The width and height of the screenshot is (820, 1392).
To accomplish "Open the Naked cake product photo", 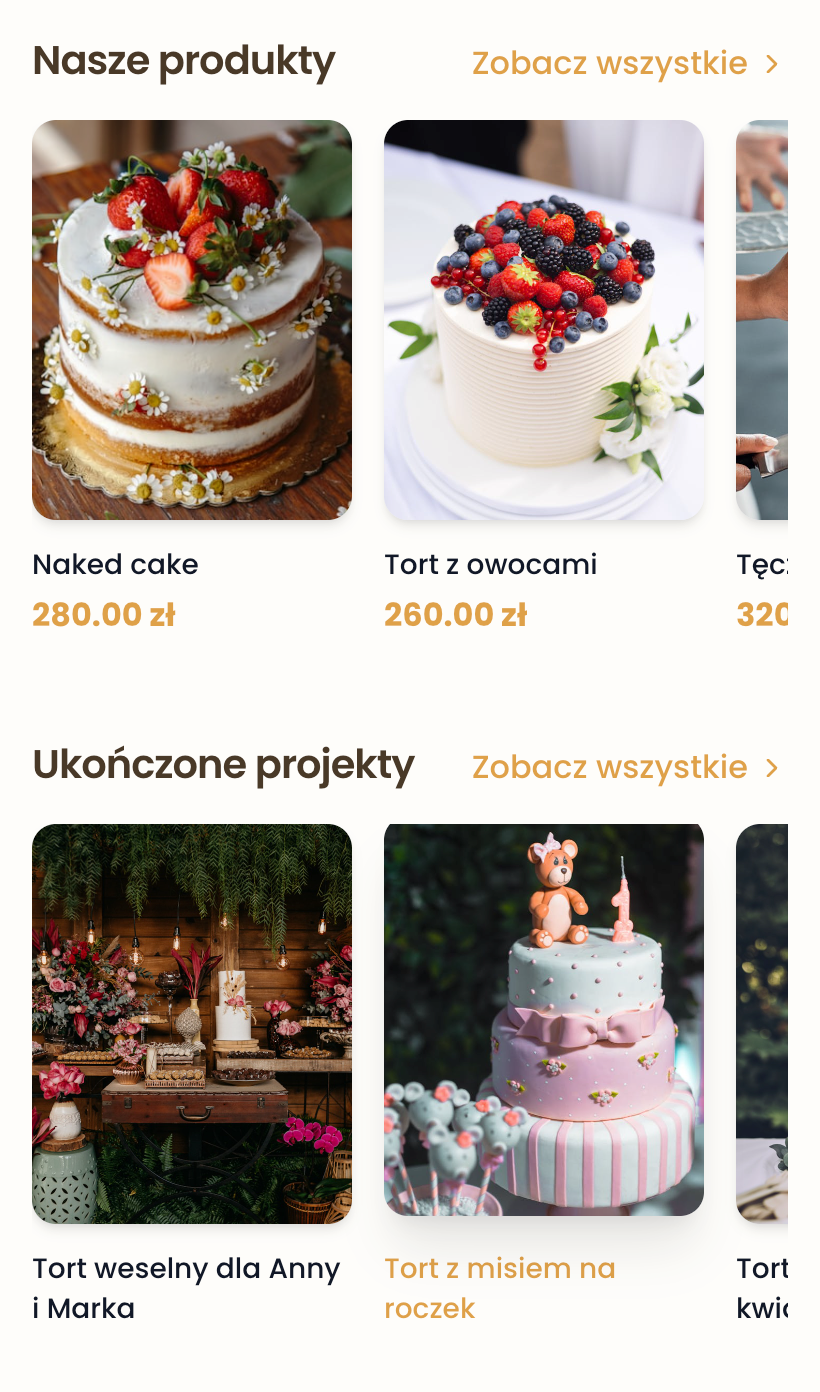I will point(192,320).
